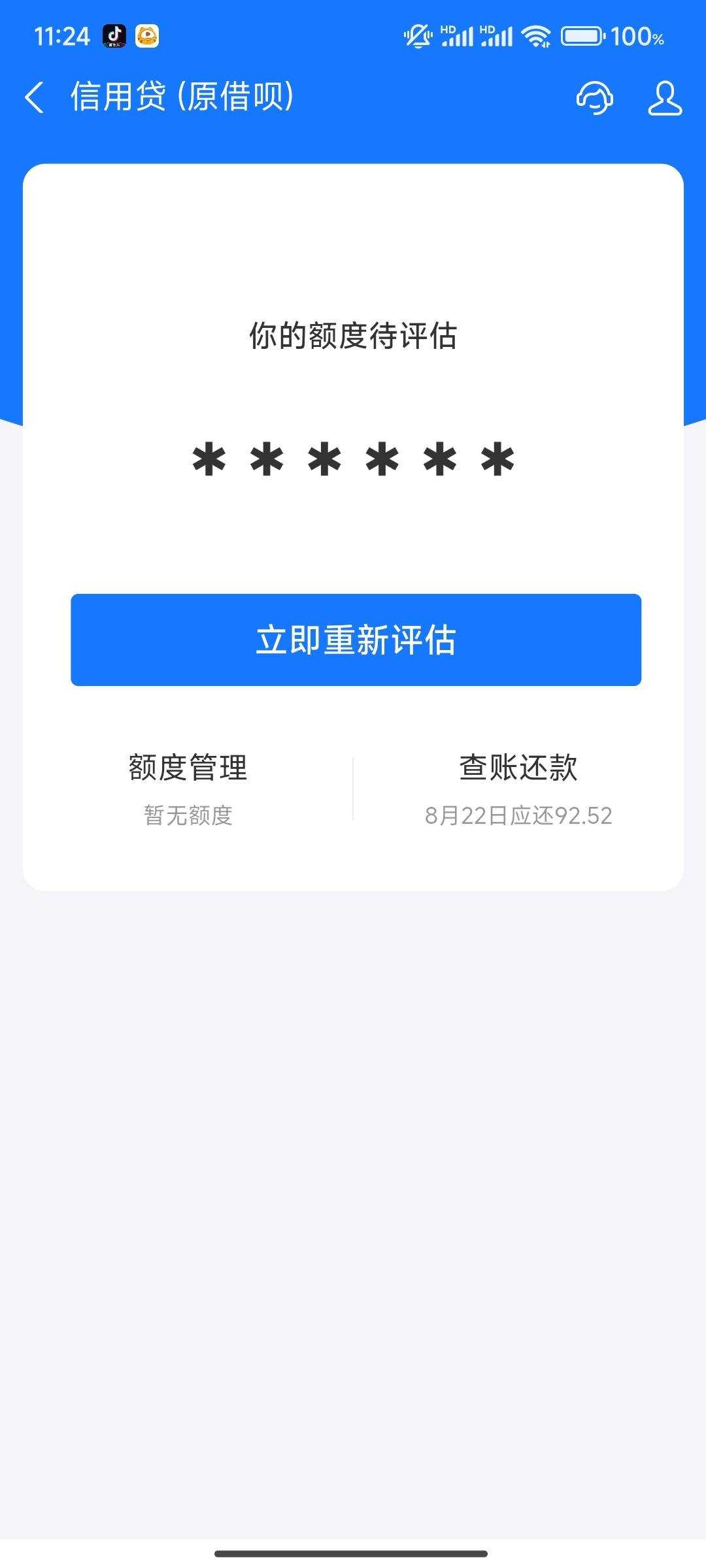Open 额度管理 section
The height and width of the screenshot is (1568, 706).
[x=188, y=789]
